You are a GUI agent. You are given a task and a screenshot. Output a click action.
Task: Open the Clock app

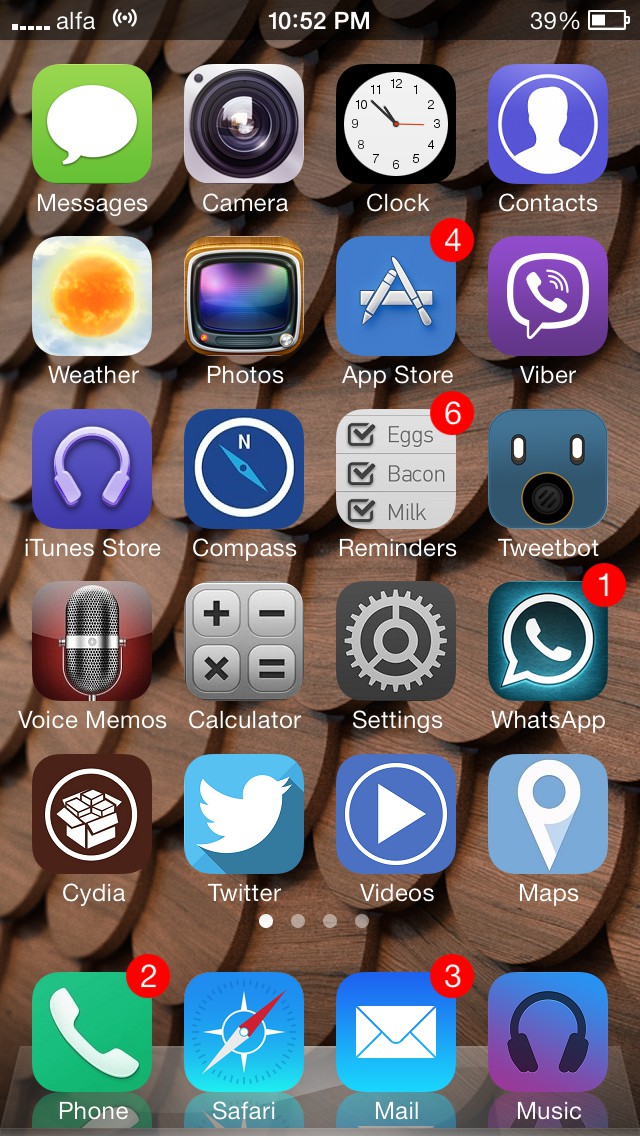click(x=396, y=124)
